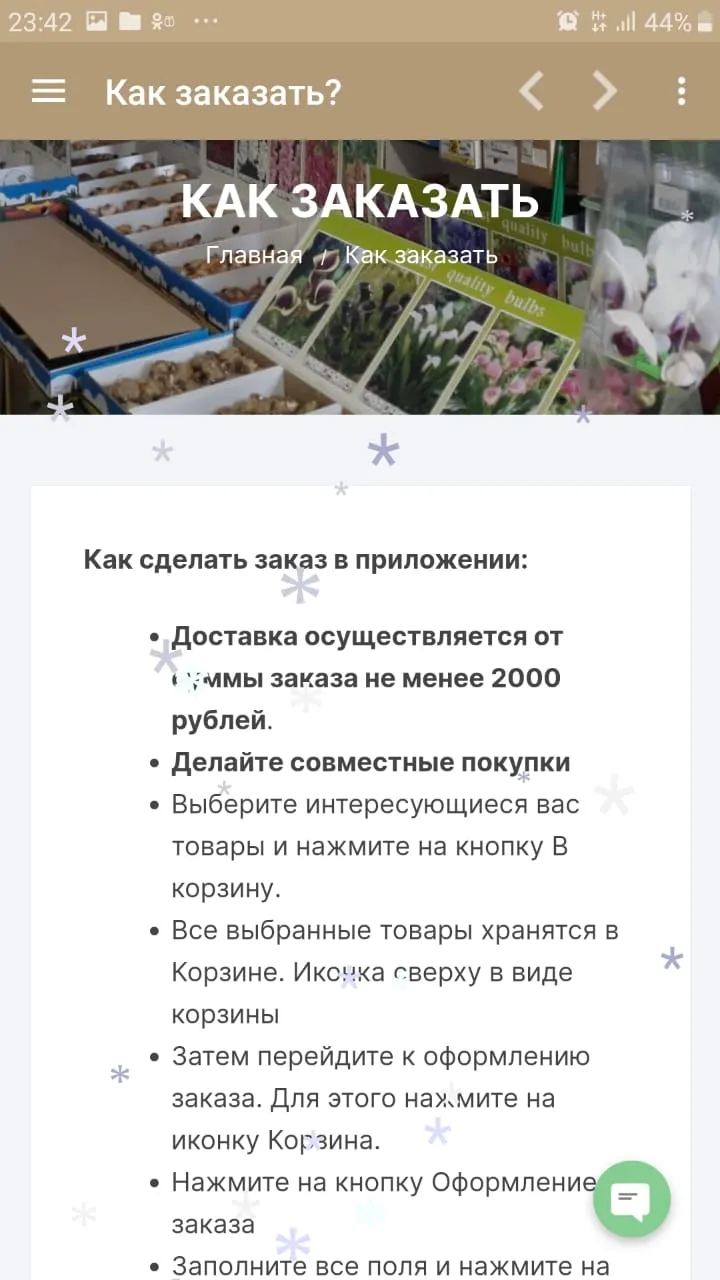Go to the previous page arrow

[532, 92]
